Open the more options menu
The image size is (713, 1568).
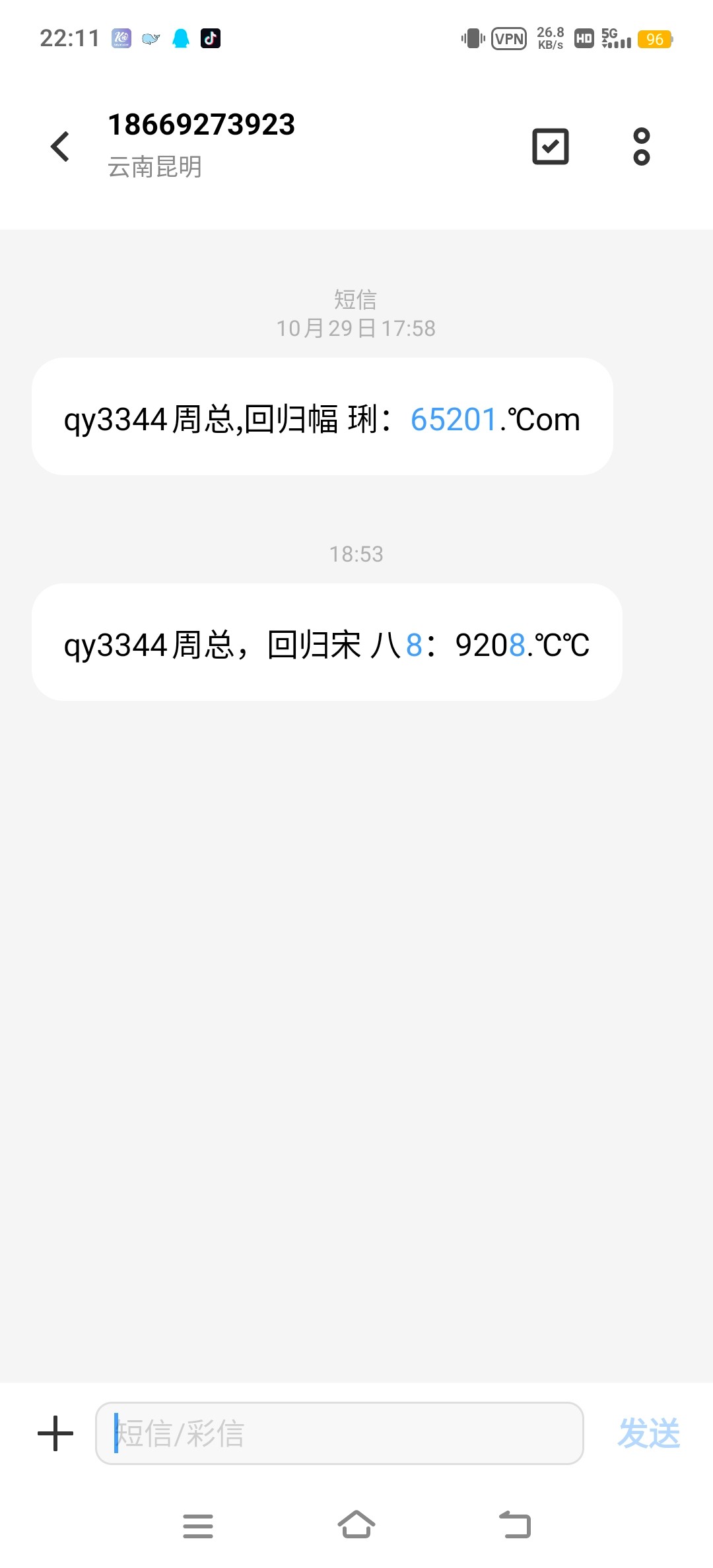click(641, 147)
